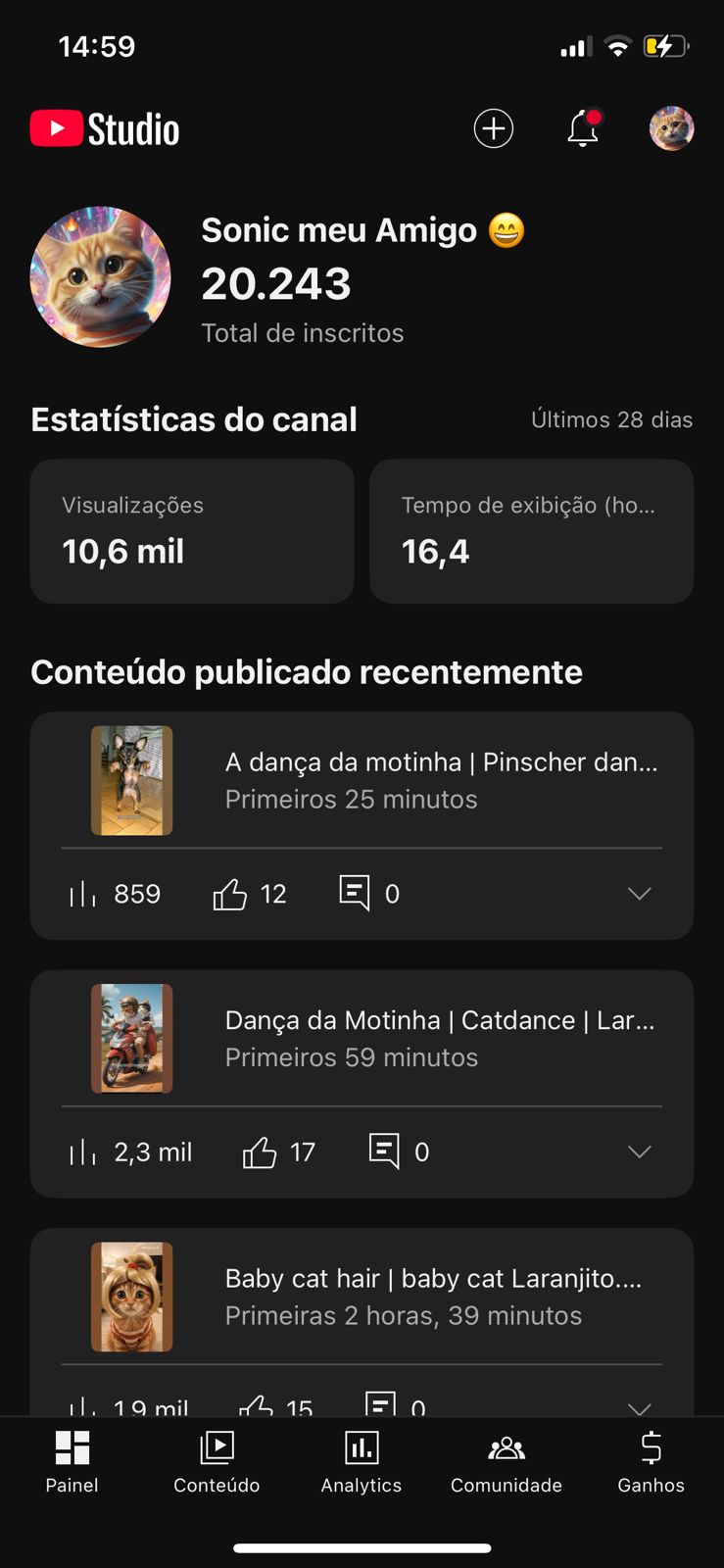Expand details for Dança da Motinha Catdance
Screen dimensions: 724x1568
[639, 1151]
